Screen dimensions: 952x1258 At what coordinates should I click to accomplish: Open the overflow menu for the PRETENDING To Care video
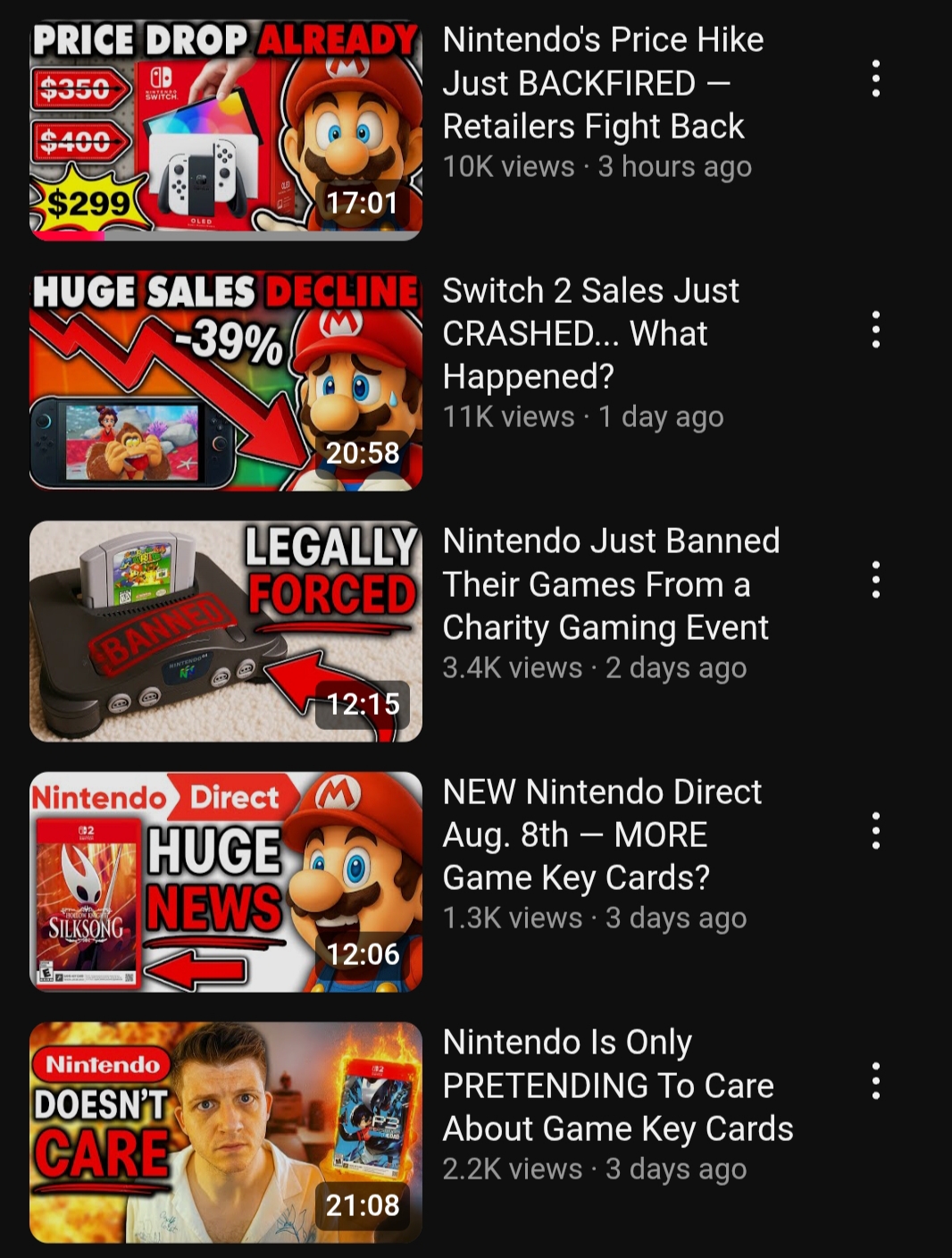pos(875,1081)
